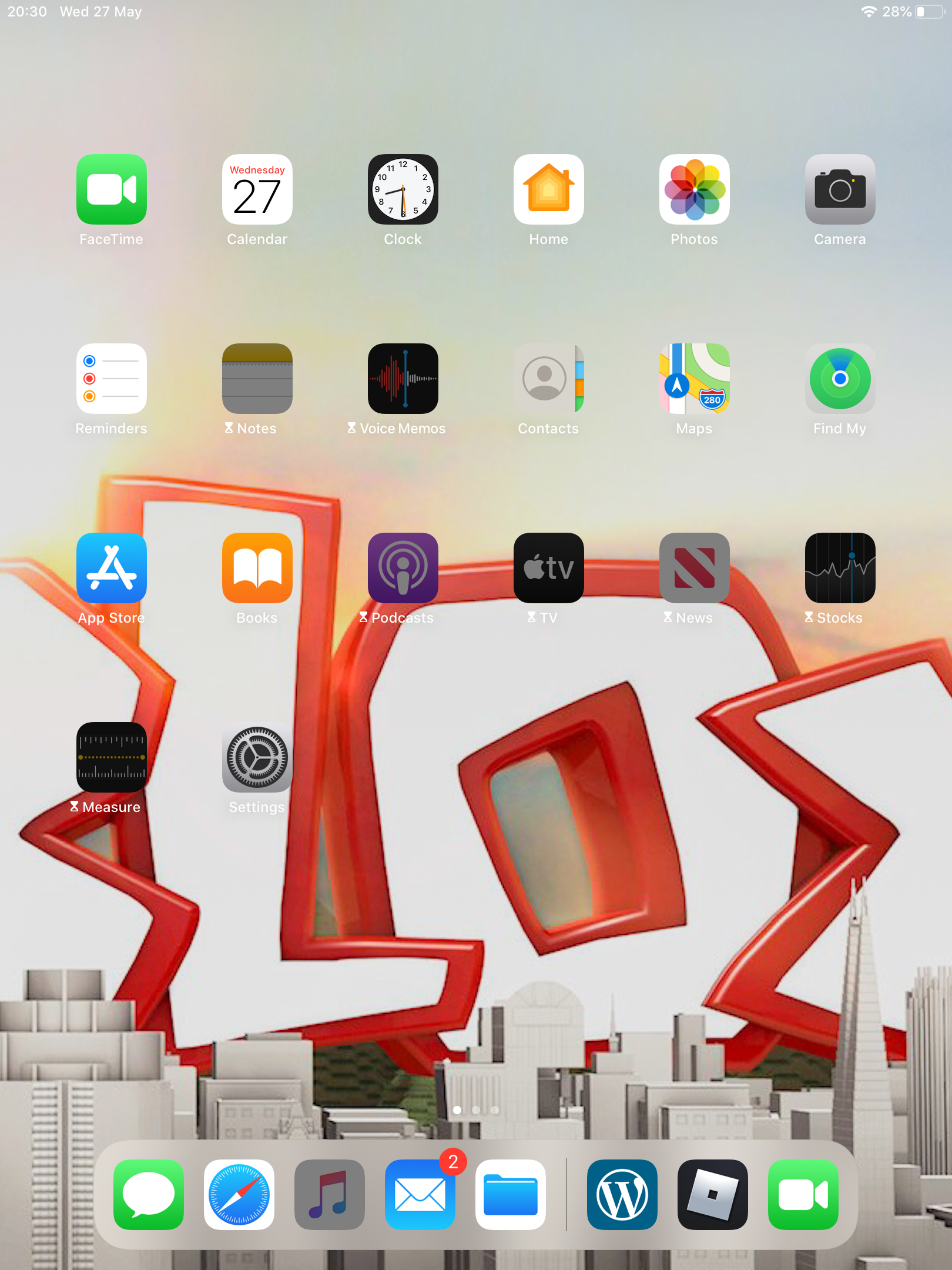Open the Reminders app
The height and width of the screenshot is (1270, 952).
point(111,379)
